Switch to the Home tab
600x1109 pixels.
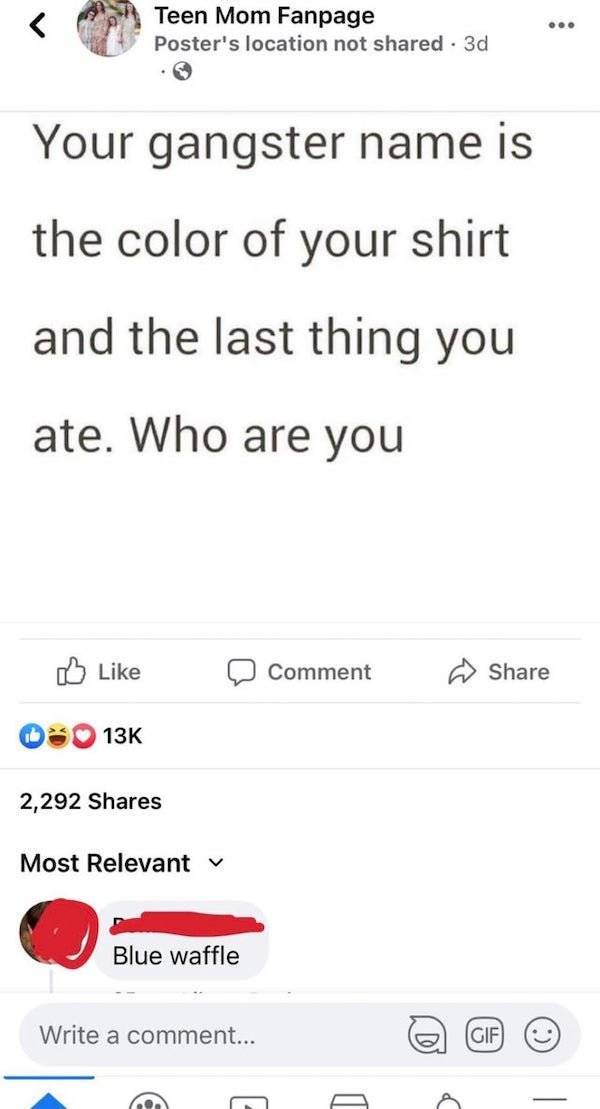(x=48, y=1100)
